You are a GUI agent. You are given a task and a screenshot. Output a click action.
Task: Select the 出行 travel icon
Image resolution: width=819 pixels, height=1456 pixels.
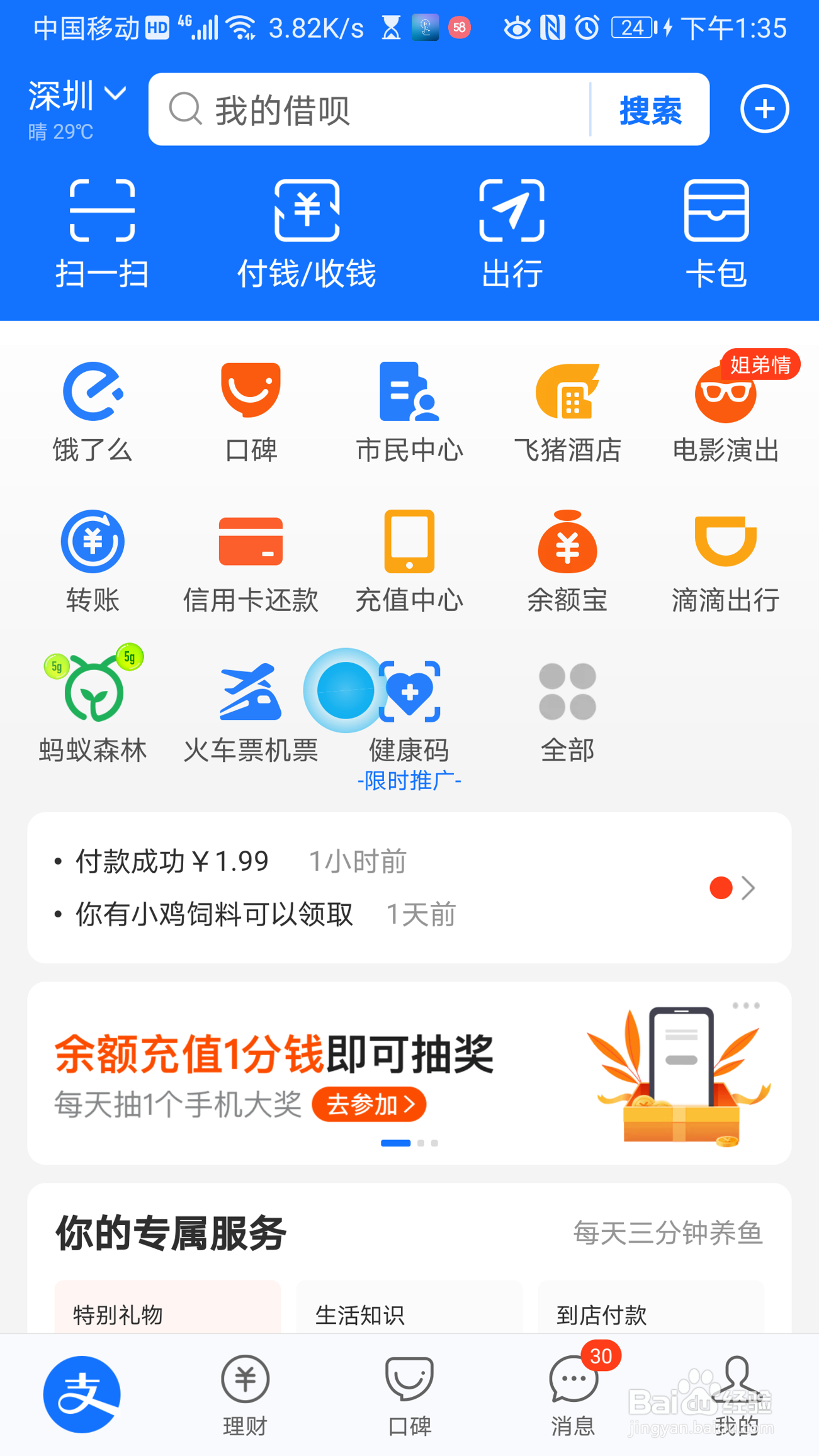coord(512,233)
